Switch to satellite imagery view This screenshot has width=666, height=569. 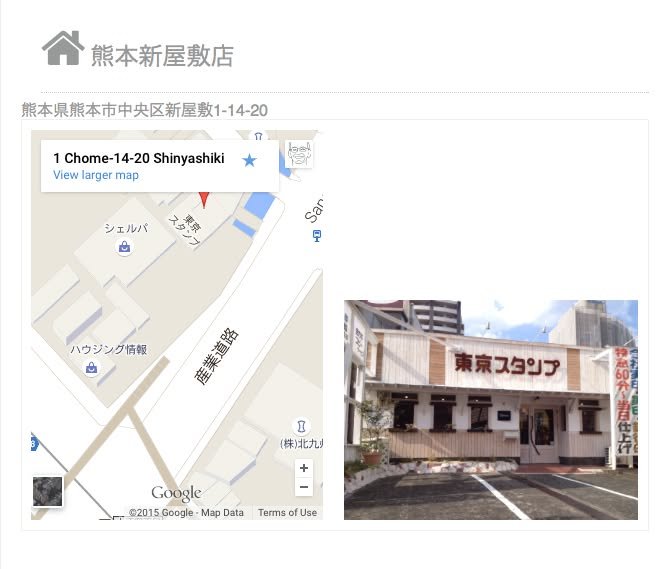[x=47, y=491]
